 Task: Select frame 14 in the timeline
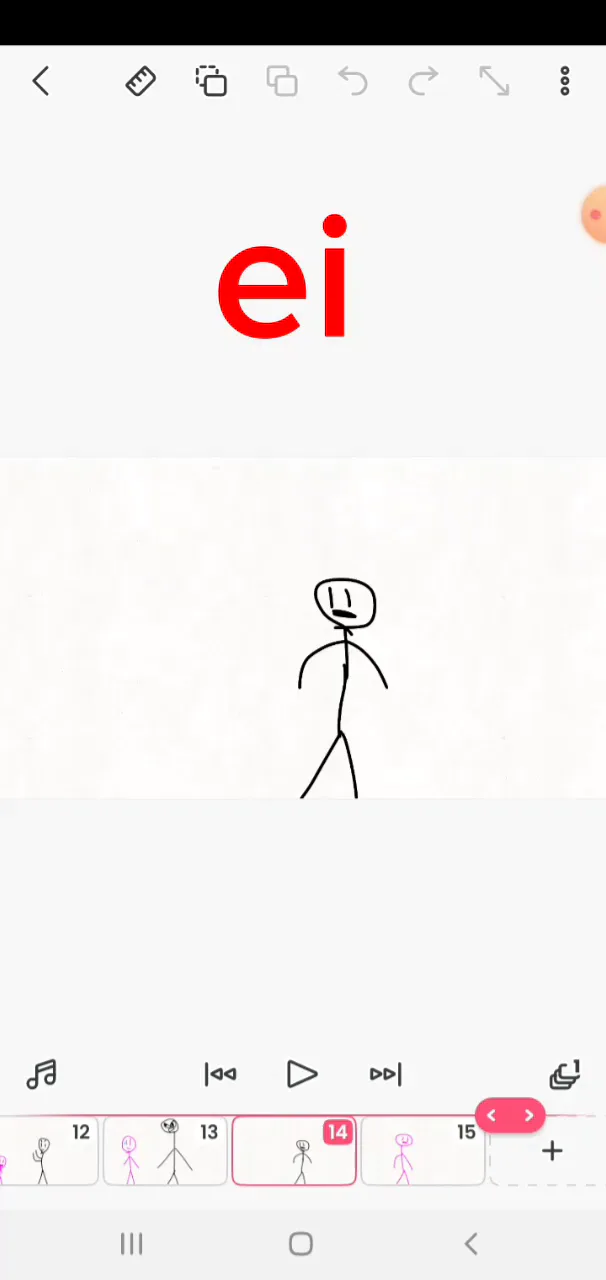(294, 1152)
